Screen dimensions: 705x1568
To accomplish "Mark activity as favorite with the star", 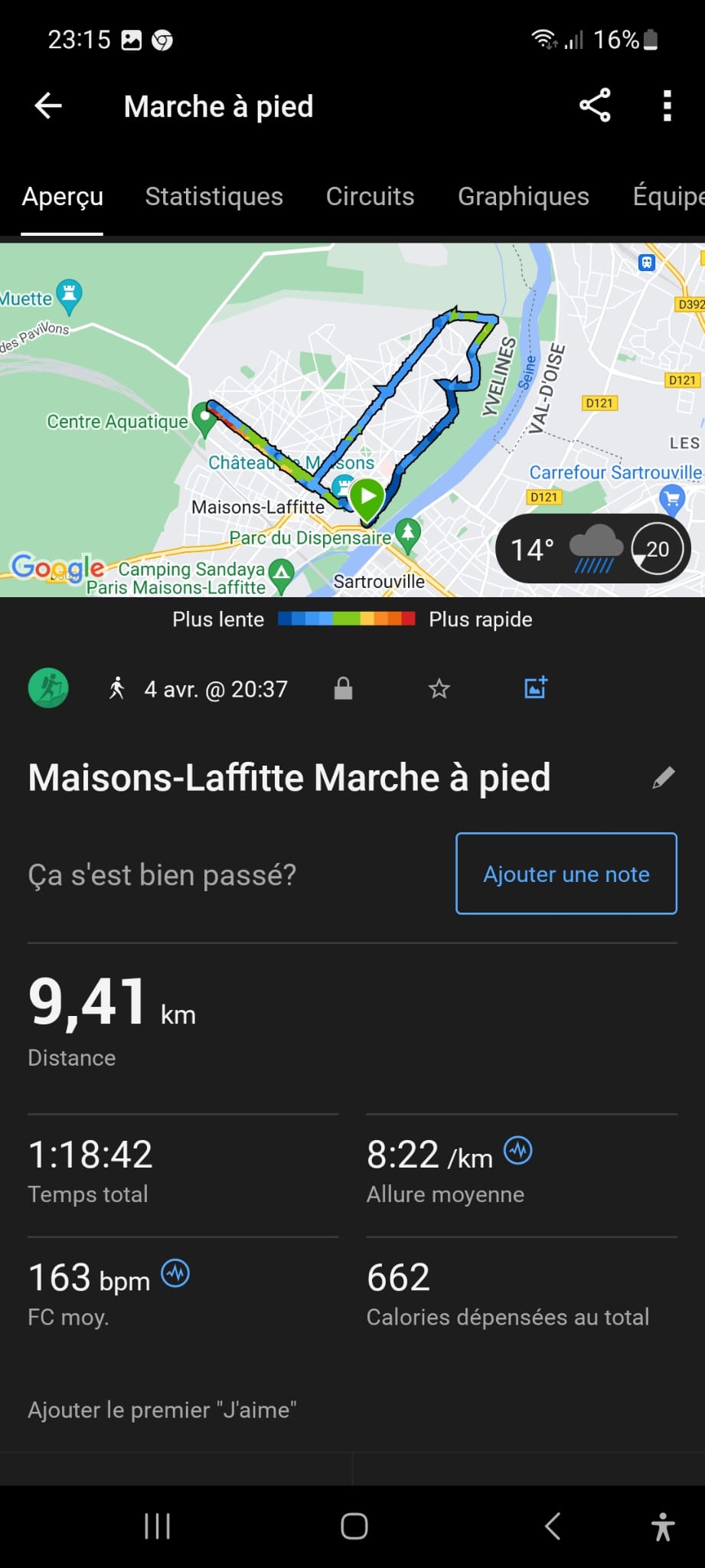I will [439, 689].
